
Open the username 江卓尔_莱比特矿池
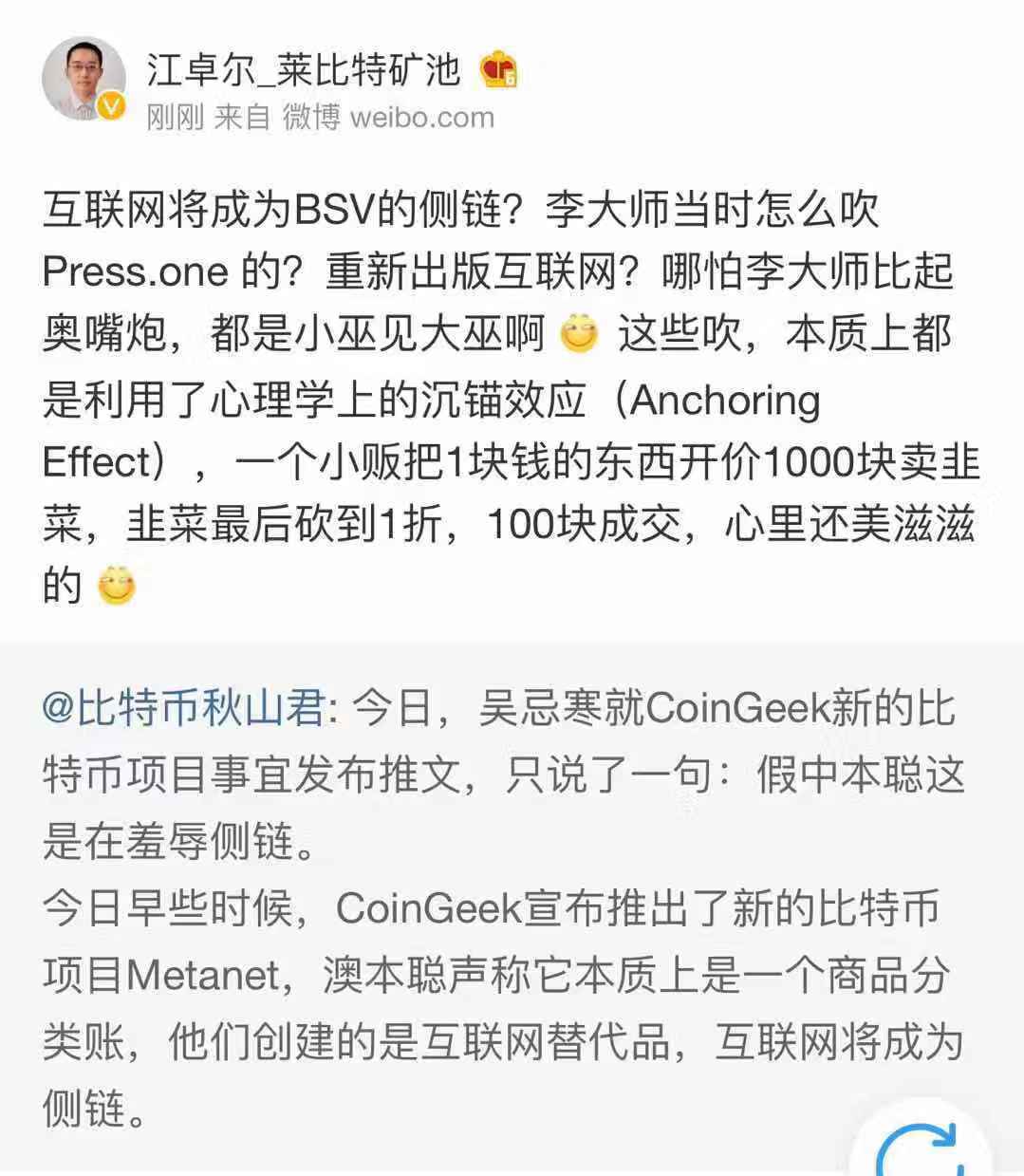303,70
